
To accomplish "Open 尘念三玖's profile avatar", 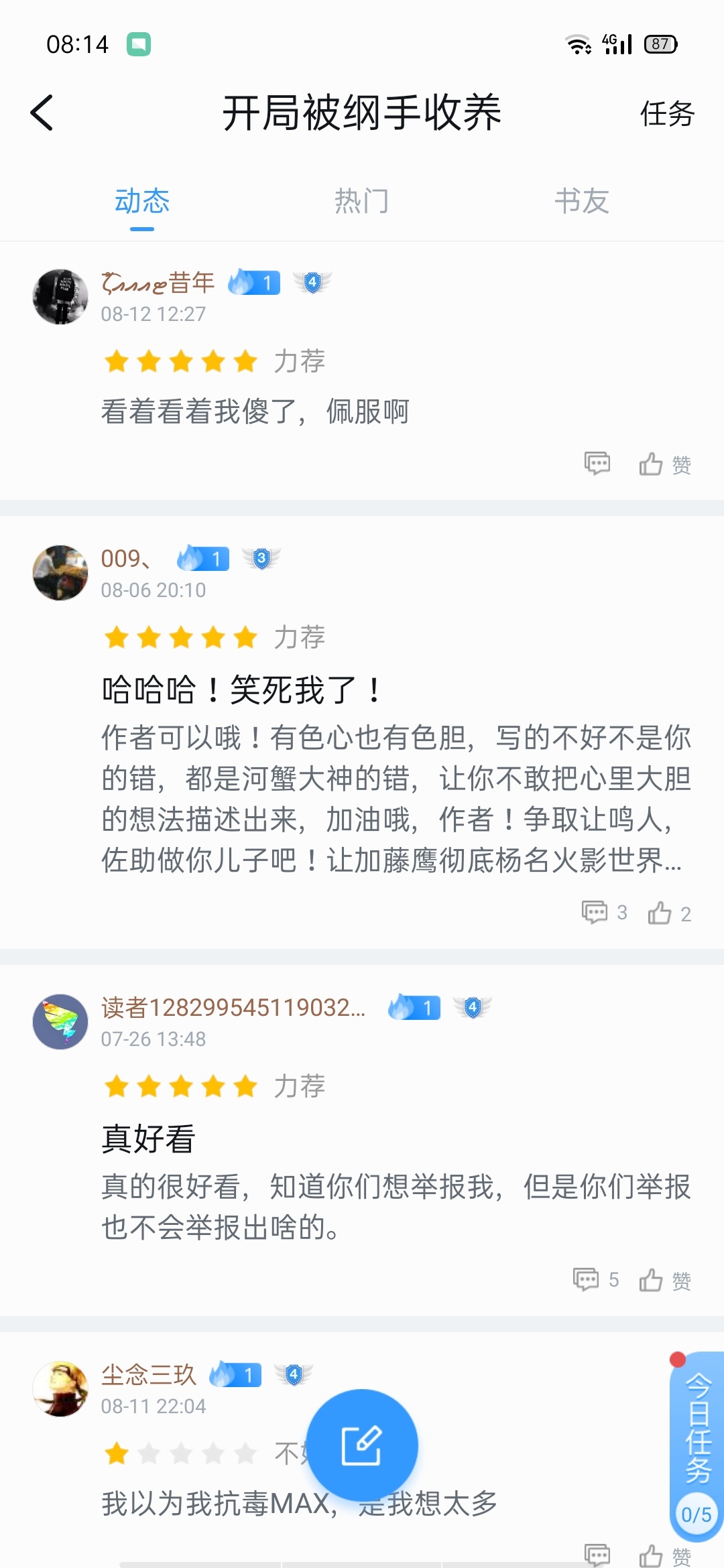I will point(60,1388).
